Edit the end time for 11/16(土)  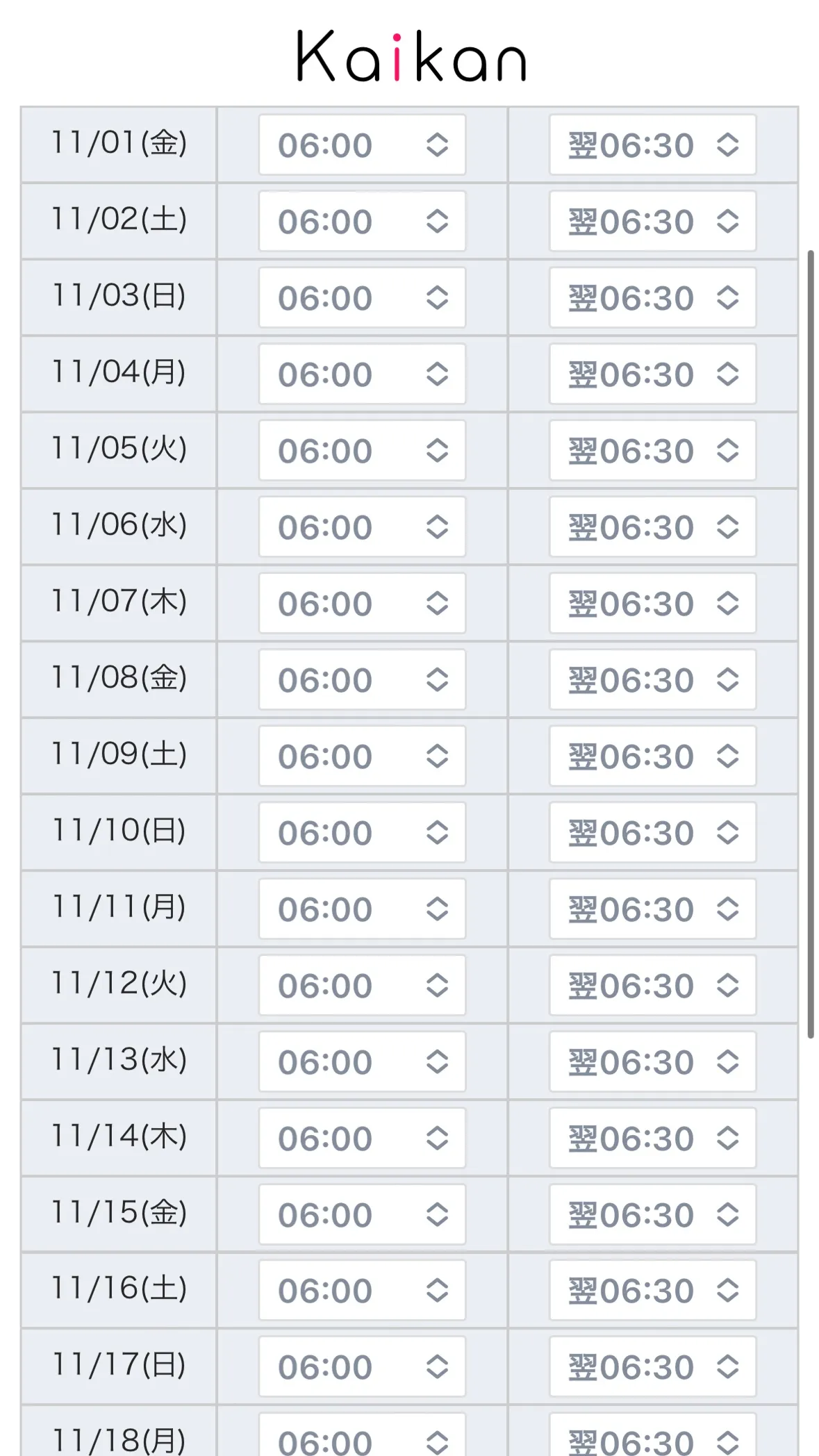[x=652, y=1291]
